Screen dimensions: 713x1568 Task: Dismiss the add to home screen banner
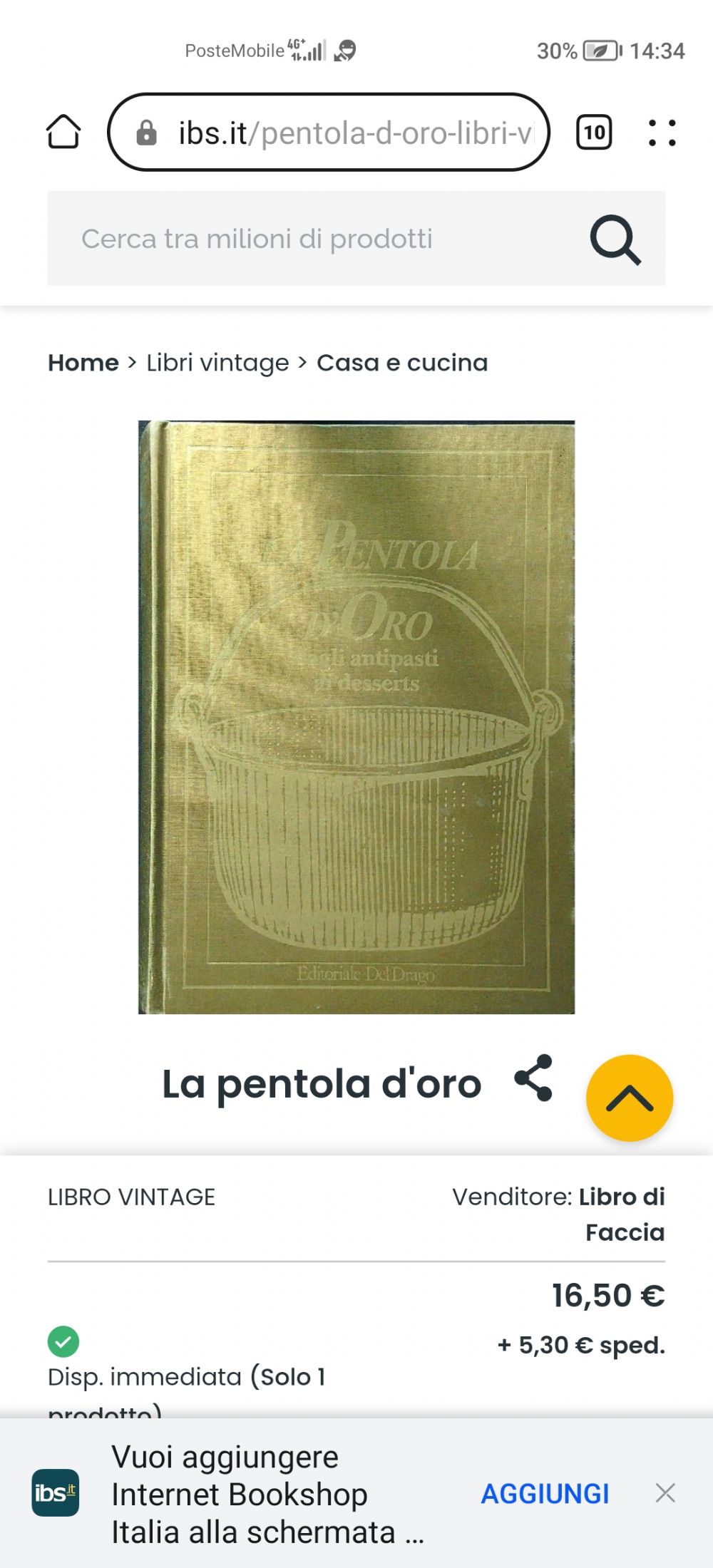(x=665, y=1493)
